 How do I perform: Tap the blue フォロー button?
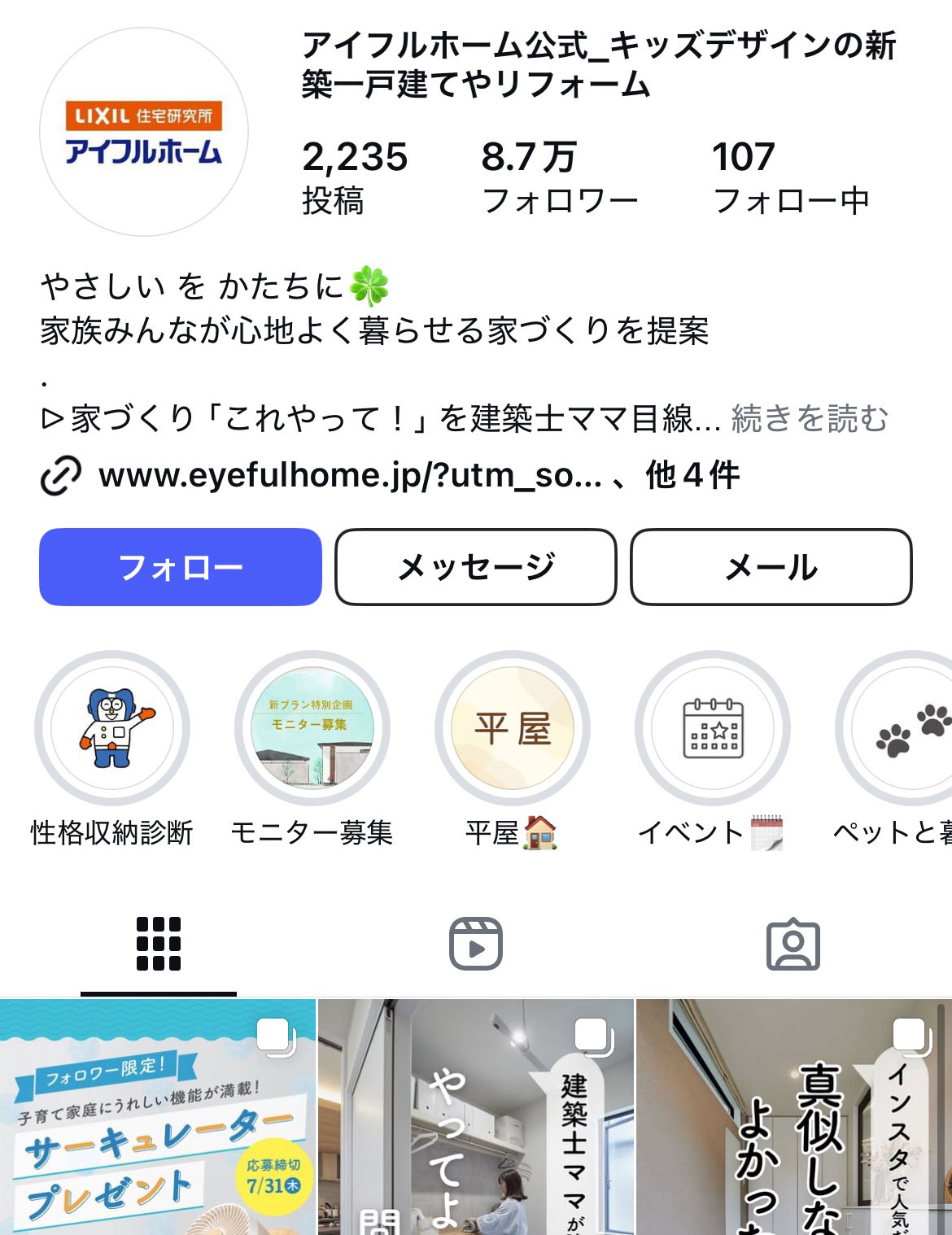click(x=181, y=567)
